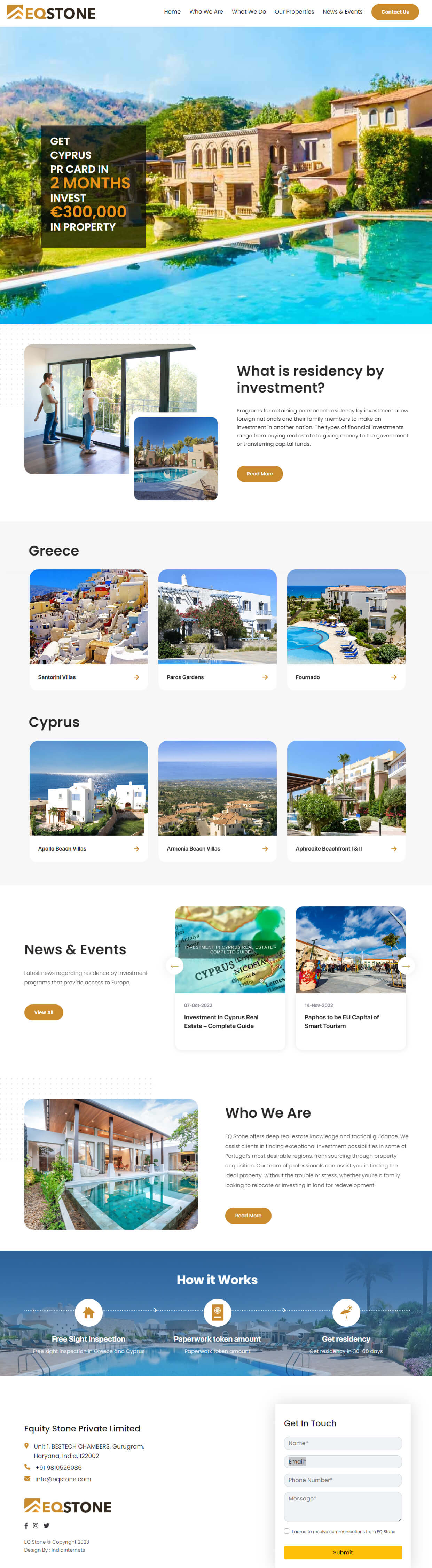Tap View All news button

pyautogui.click(x=43, y=1012)
